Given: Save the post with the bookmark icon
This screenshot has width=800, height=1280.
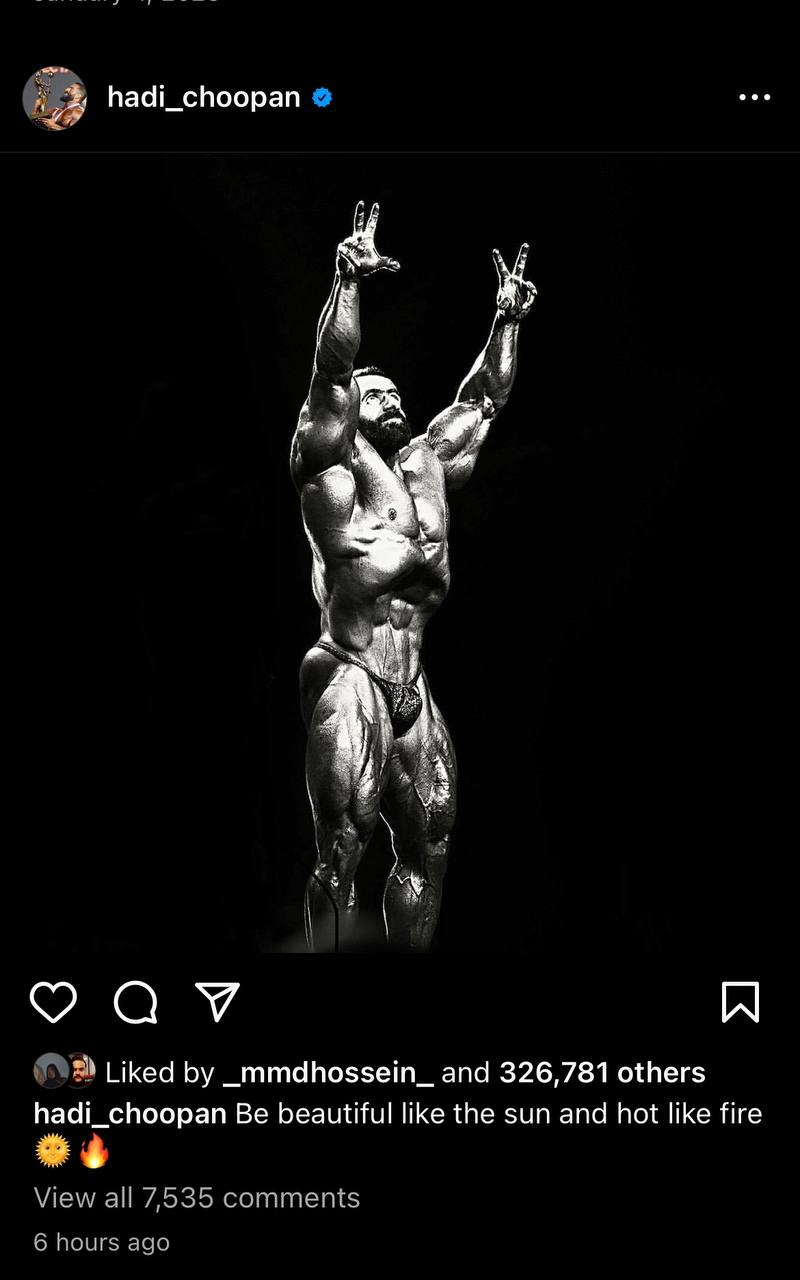Looking at the screenshot, I should [x=740, y=1002].
